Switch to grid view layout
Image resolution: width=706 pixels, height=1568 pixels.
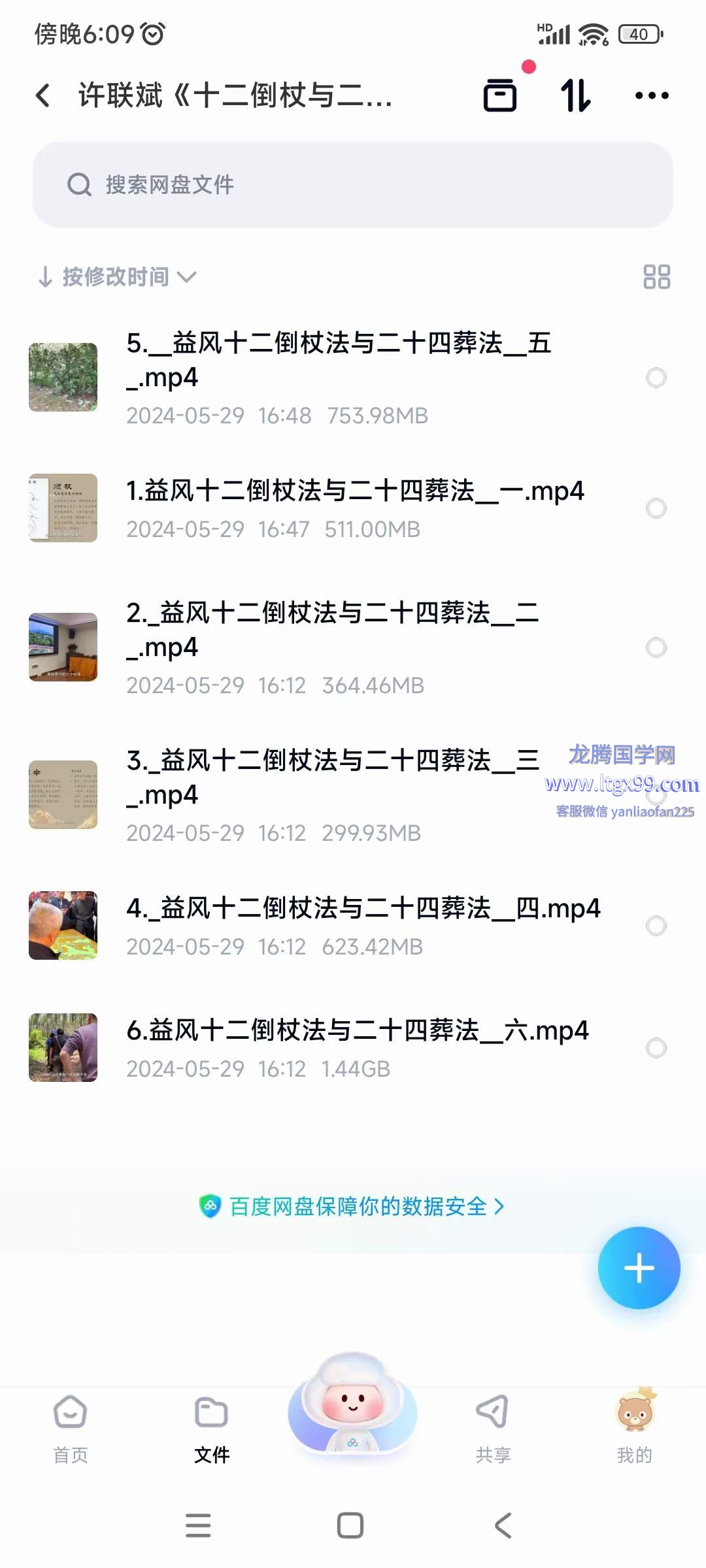coord(656,277)
